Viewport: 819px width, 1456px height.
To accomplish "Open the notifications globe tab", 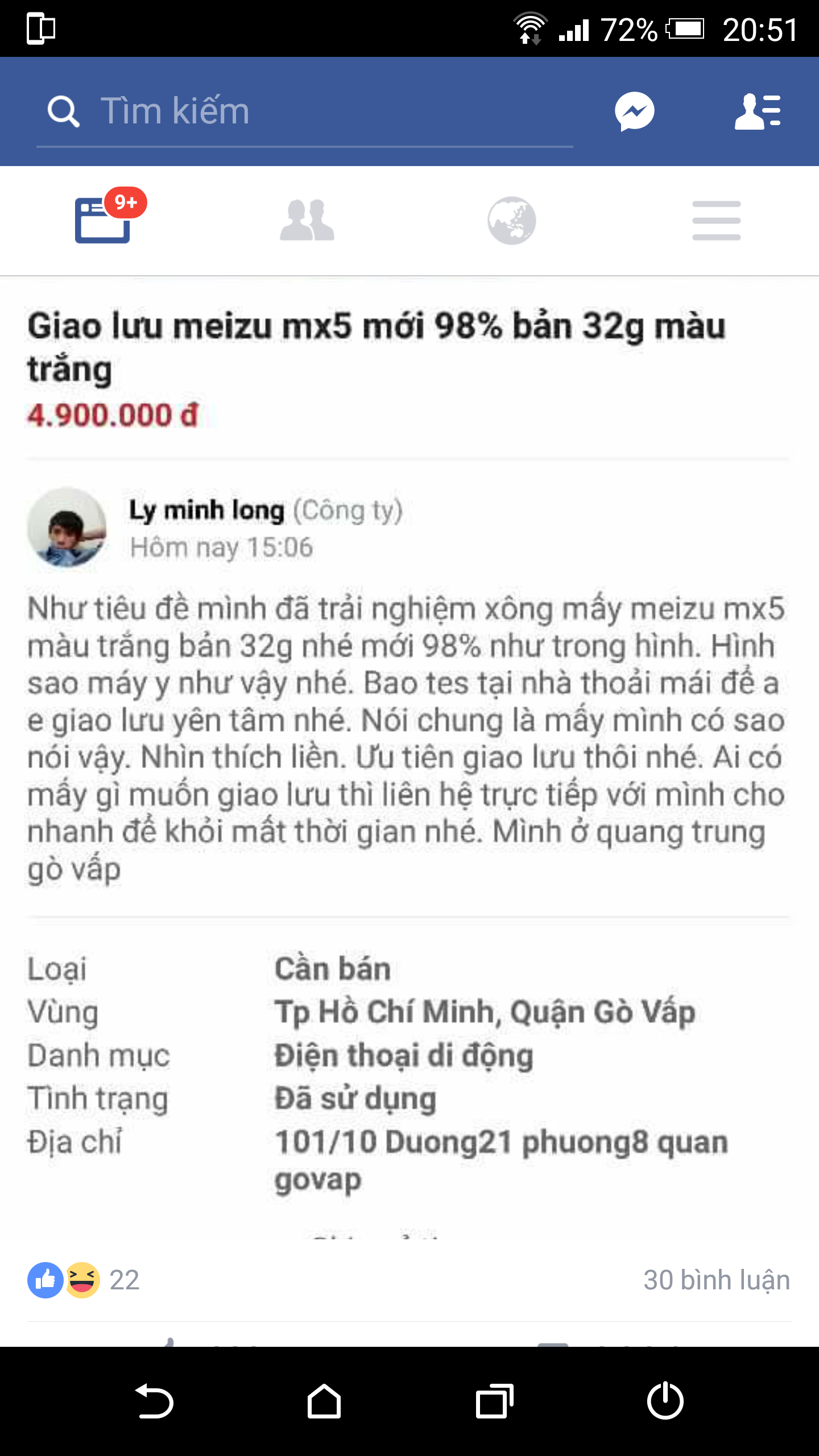I will point(511,220).
